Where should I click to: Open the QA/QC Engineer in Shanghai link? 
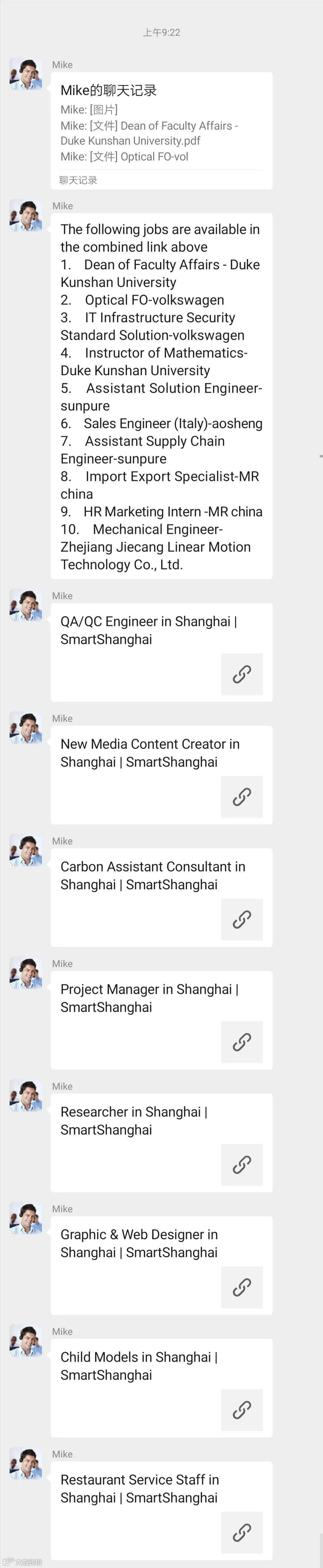click(x=161, y=651)
